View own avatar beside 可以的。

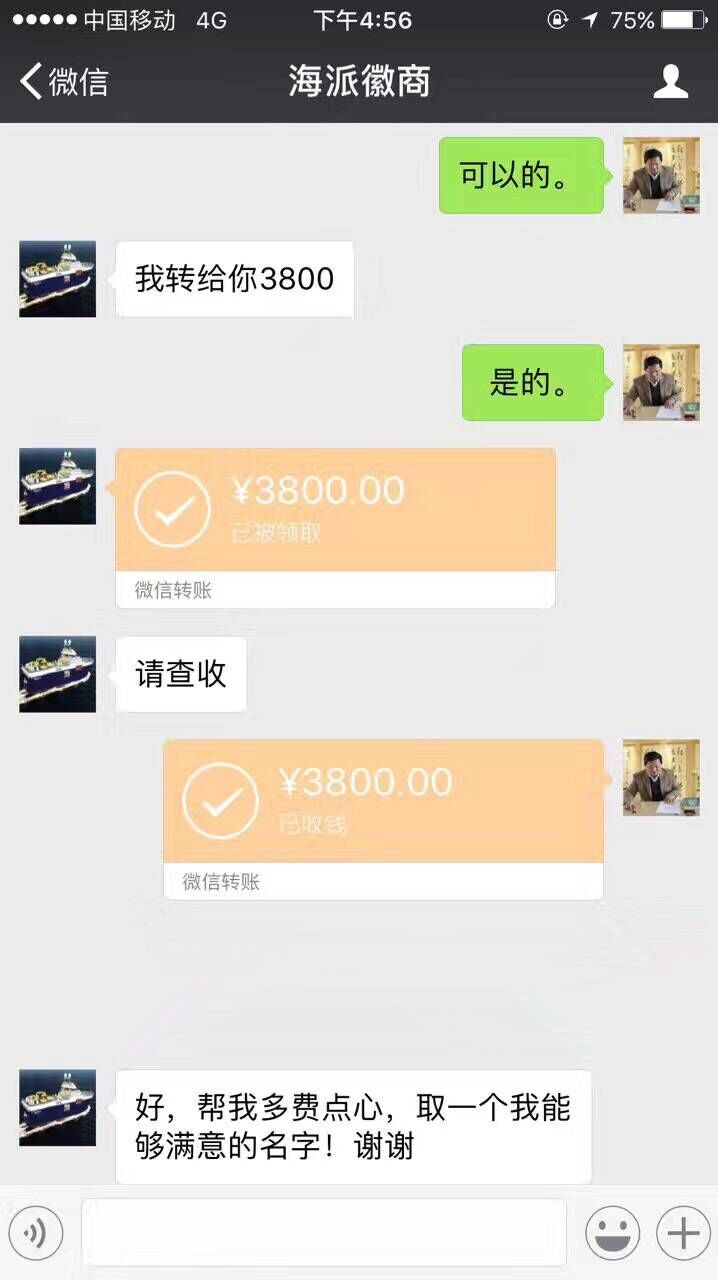pyautogui.click(x=661, y=175)
